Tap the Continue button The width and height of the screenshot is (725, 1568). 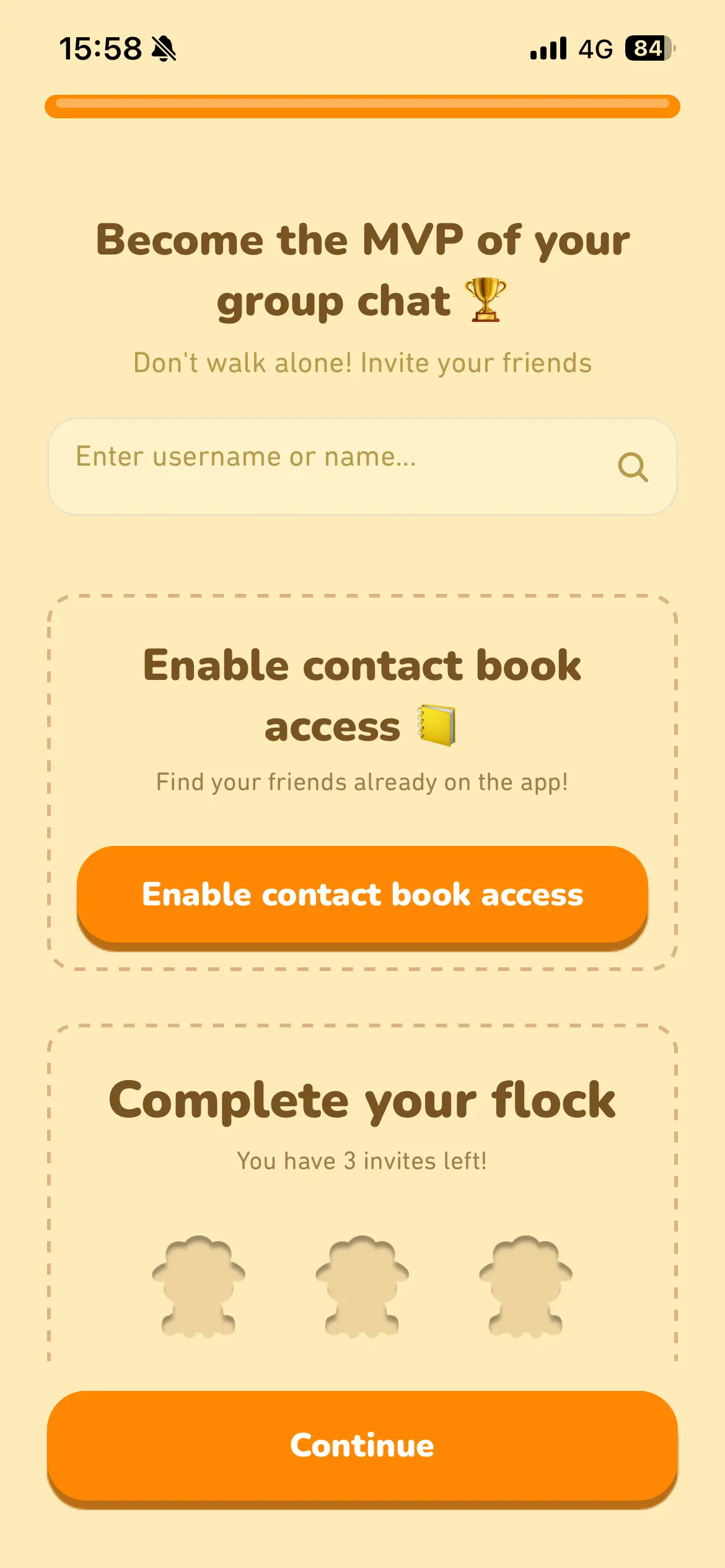tap(362, 1445)
